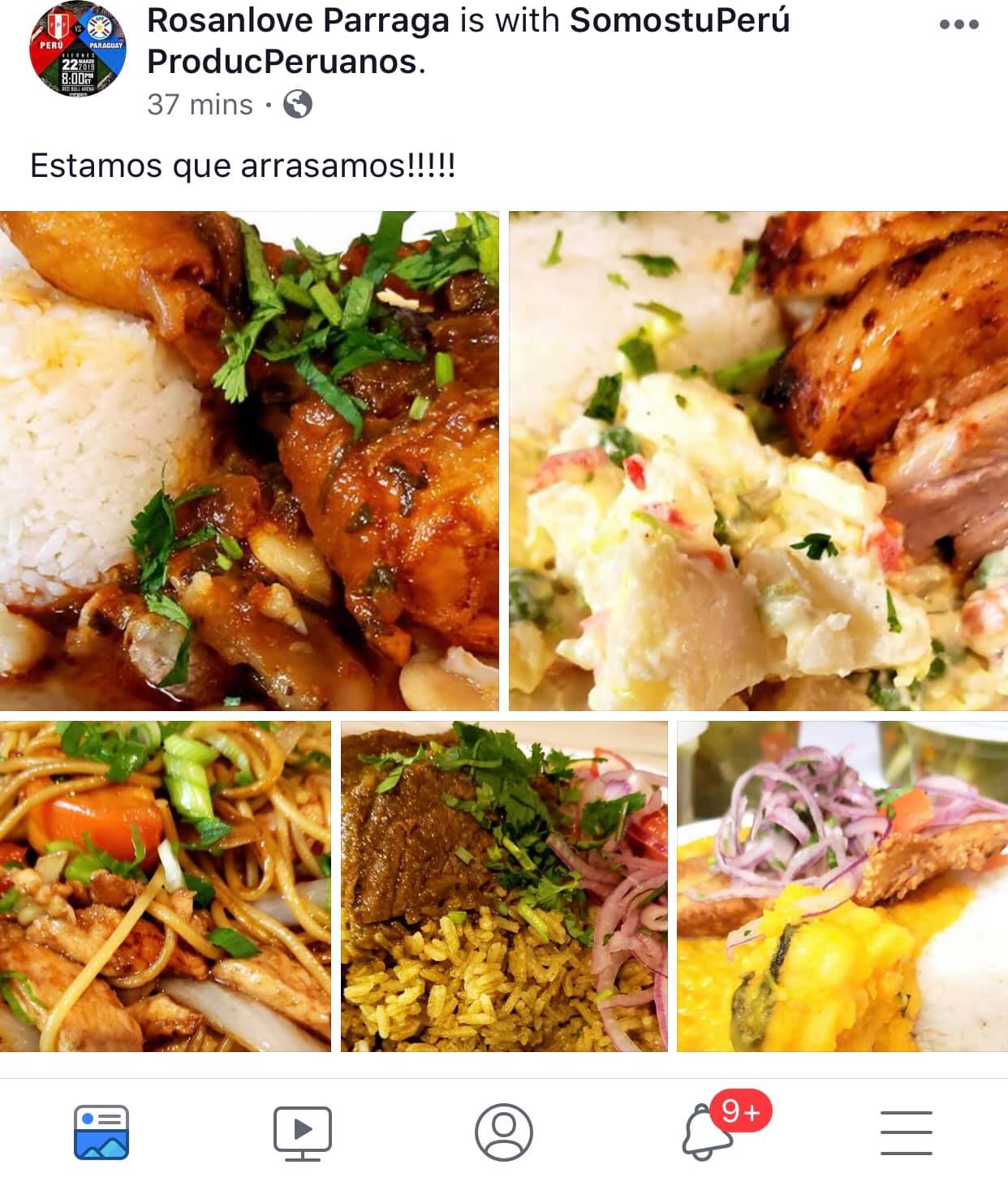Open the potato salad and grilled chicken photo
The image size is (1008, 1186).
758,460
